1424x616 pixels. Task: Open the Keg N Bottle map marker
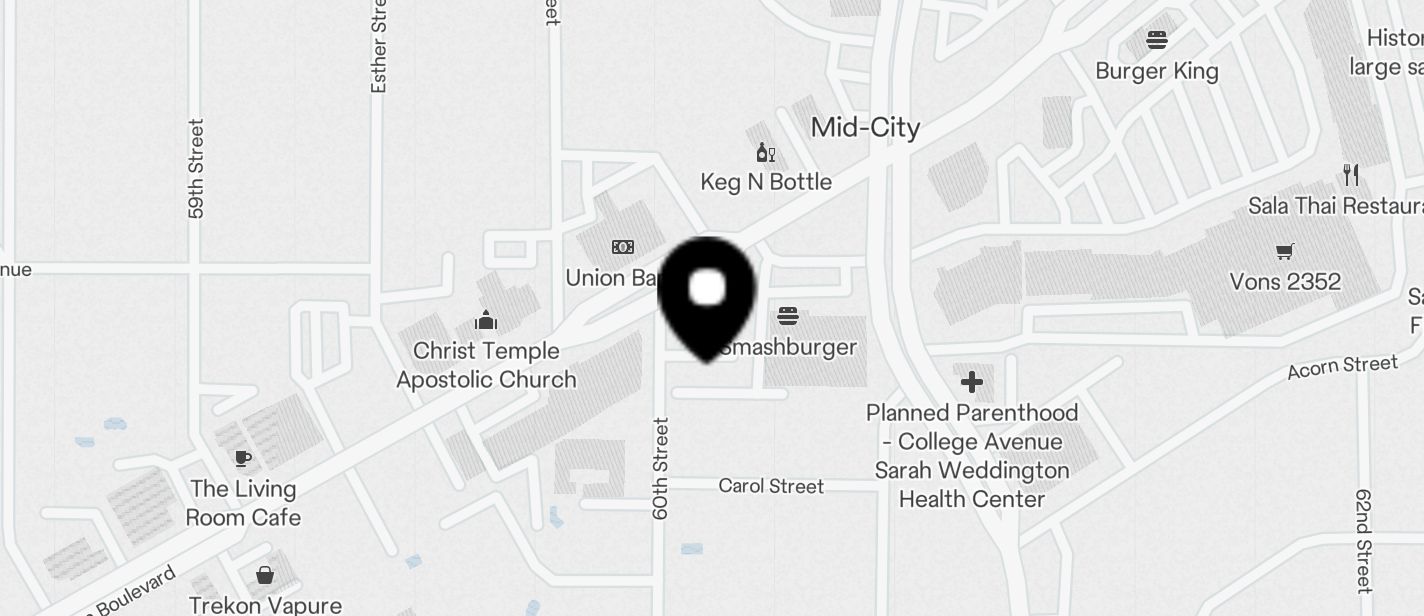tap(765, 153)
